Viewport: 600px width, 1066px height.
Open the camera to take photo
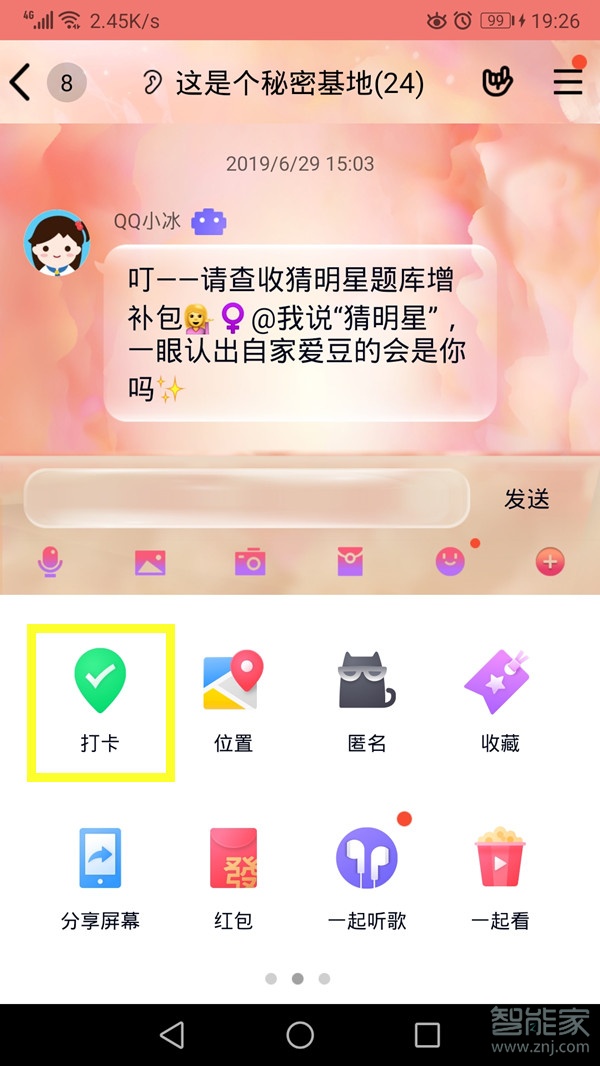tap(250, 562)
